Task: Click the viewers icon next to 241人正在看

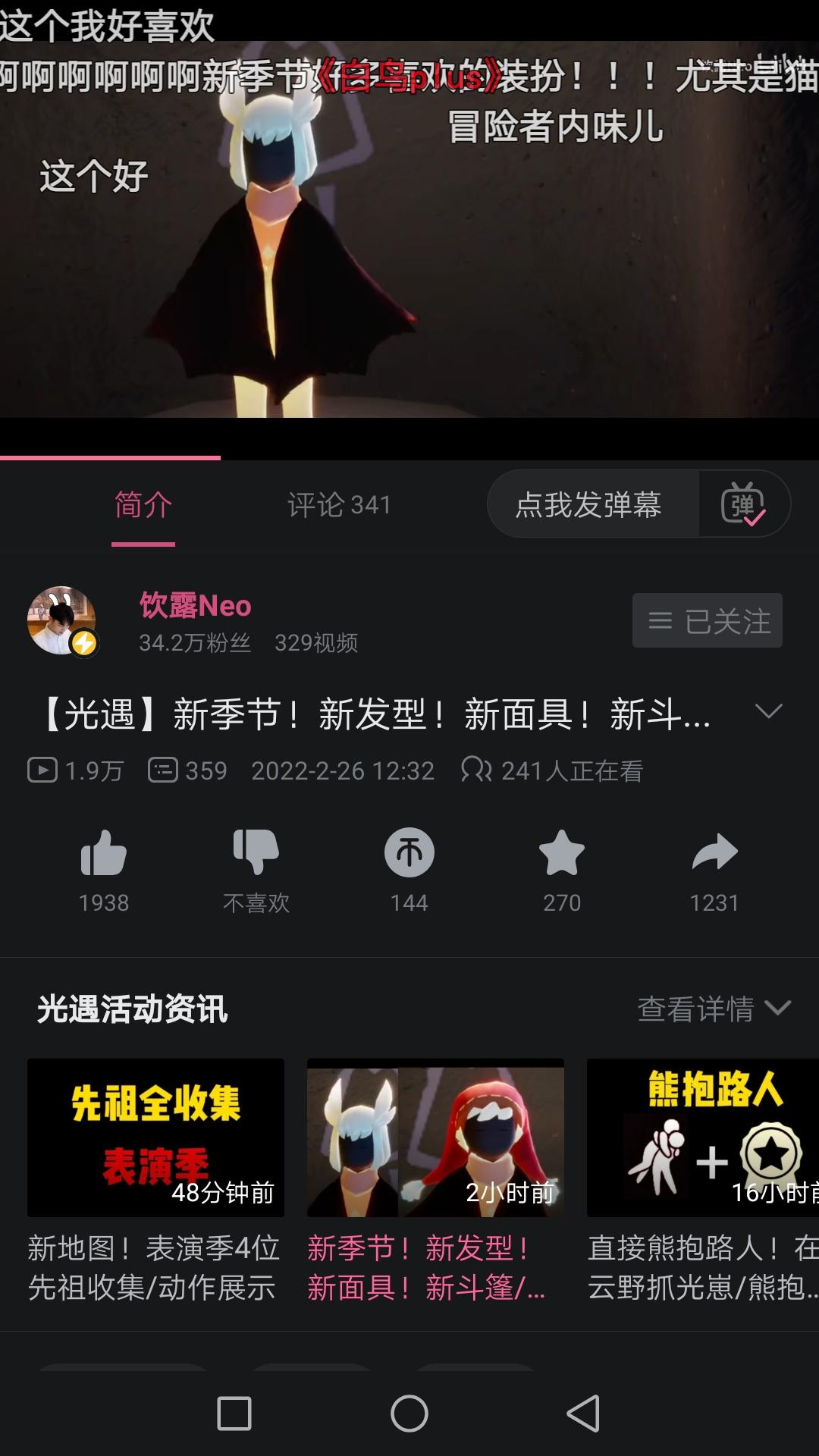Action: (477, 770)
